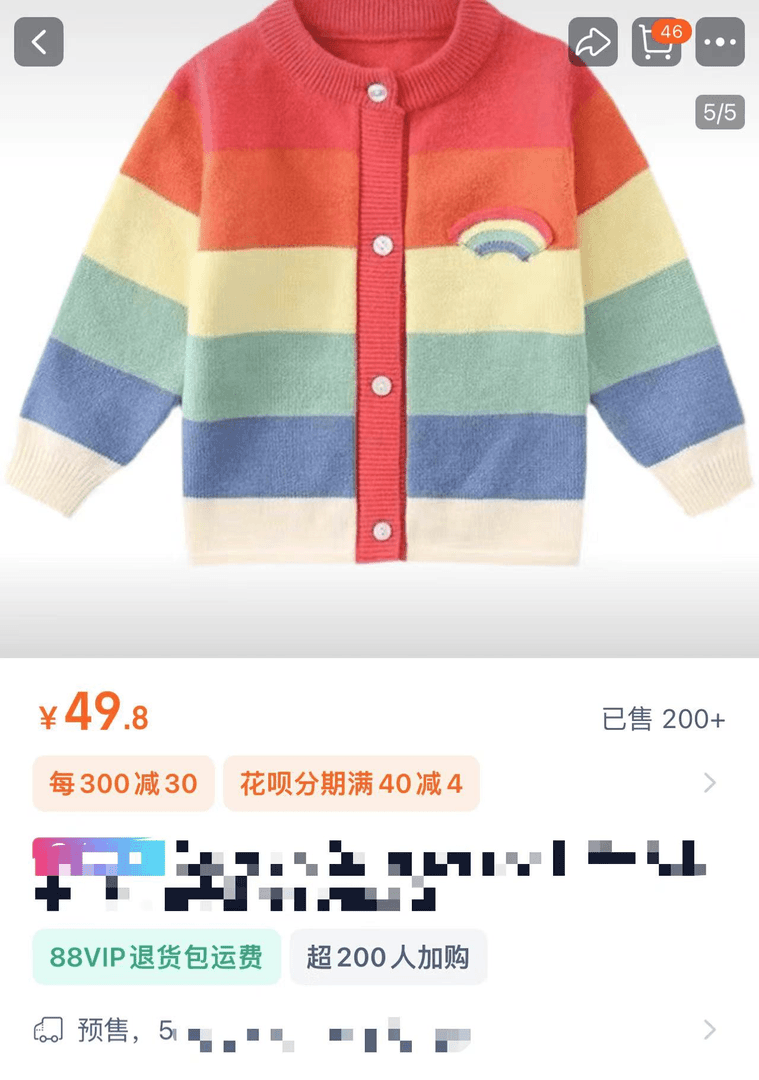Tap the cart badge showing 46 items
This screenshot has width=759, height=1080.
point(672,31)
